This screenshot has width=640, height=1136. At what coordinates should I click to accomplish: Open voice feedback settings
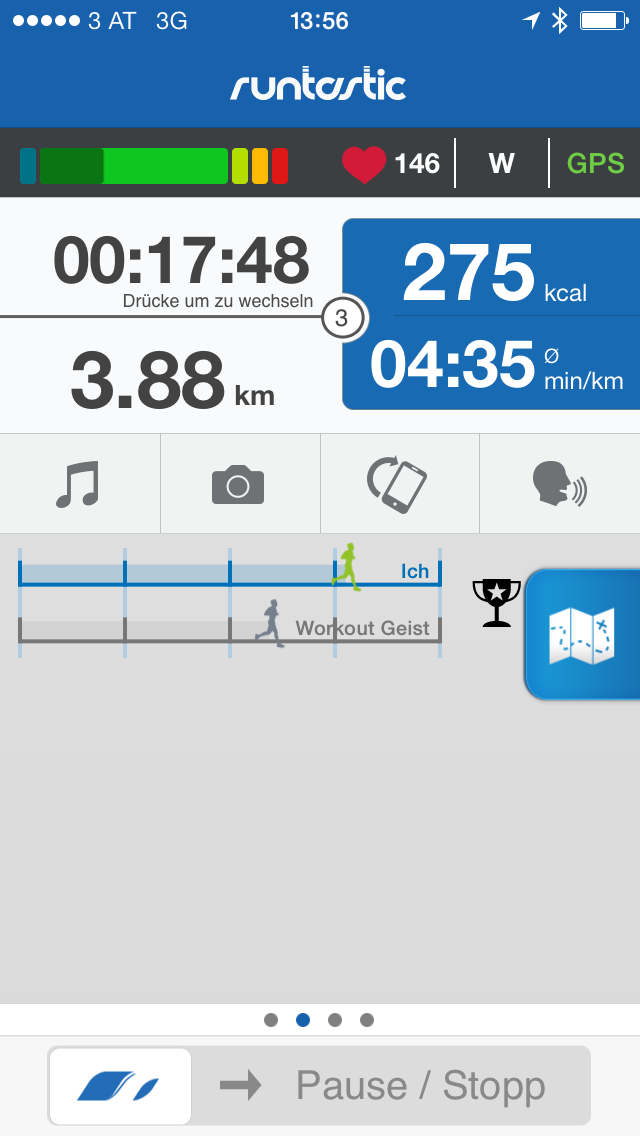(559, 484)
